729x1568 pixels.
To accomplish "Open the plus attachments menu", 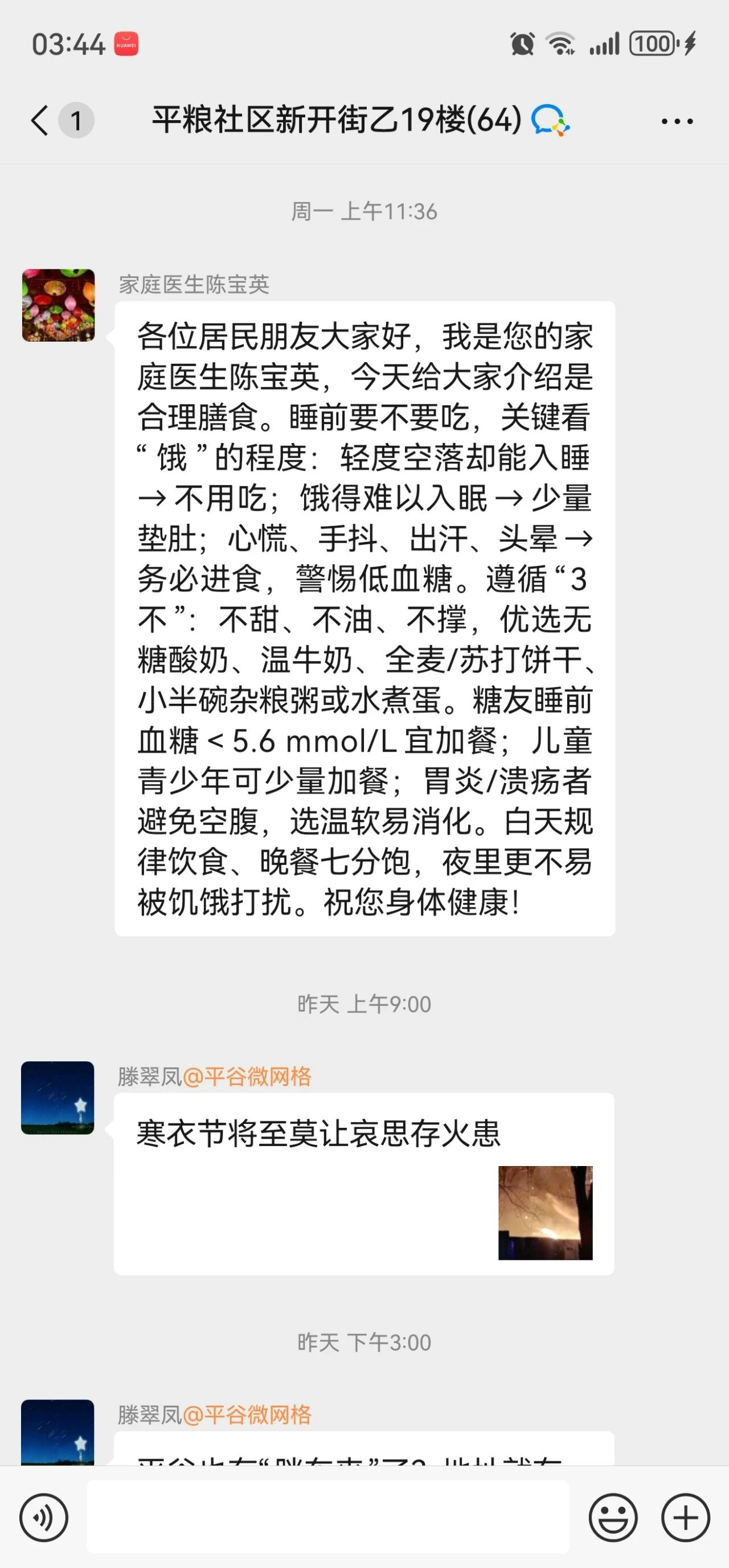I will [x=685, y=1517].
